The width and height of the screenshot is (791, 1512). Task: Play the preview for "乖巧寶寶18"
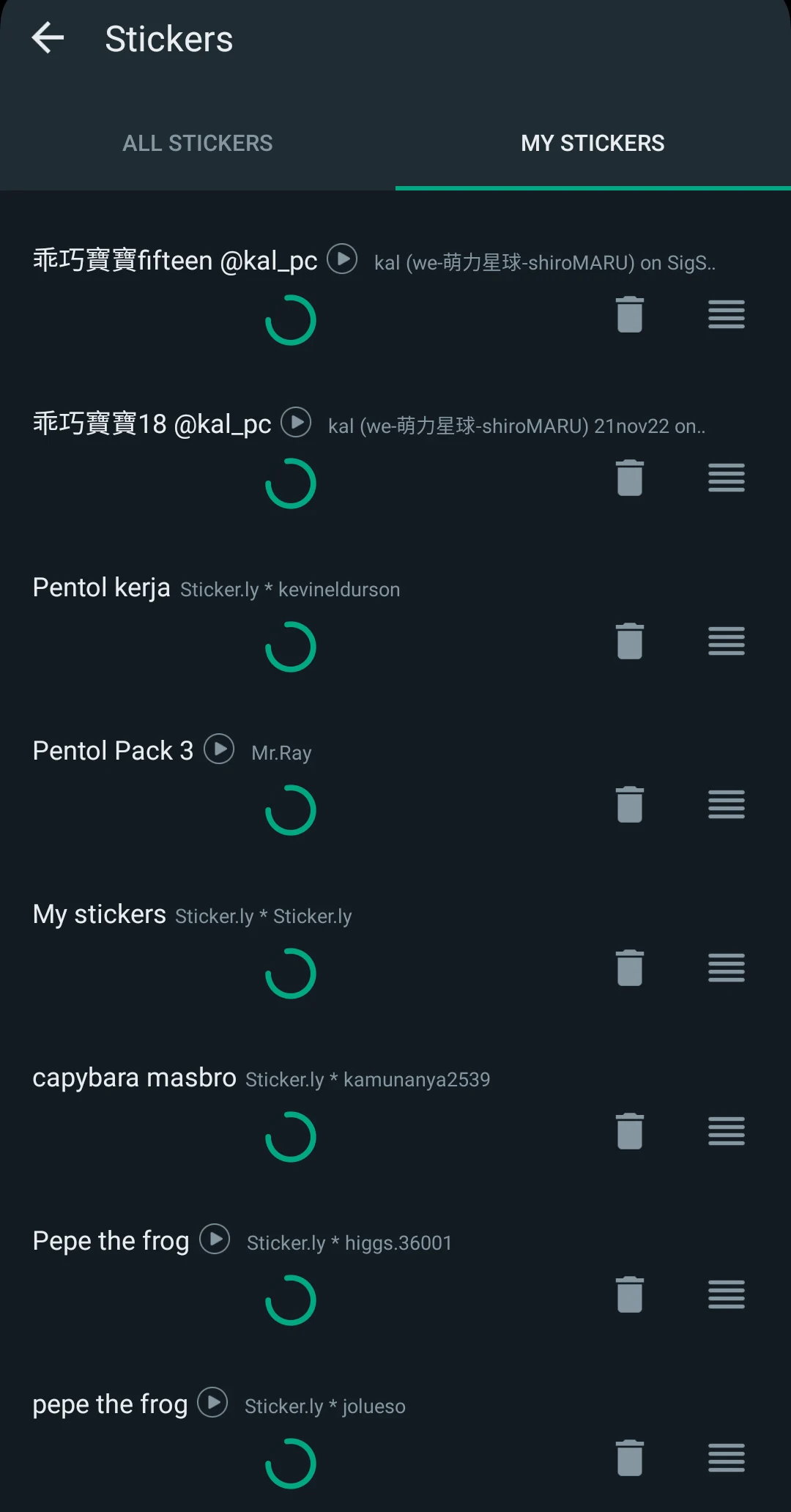296,423
